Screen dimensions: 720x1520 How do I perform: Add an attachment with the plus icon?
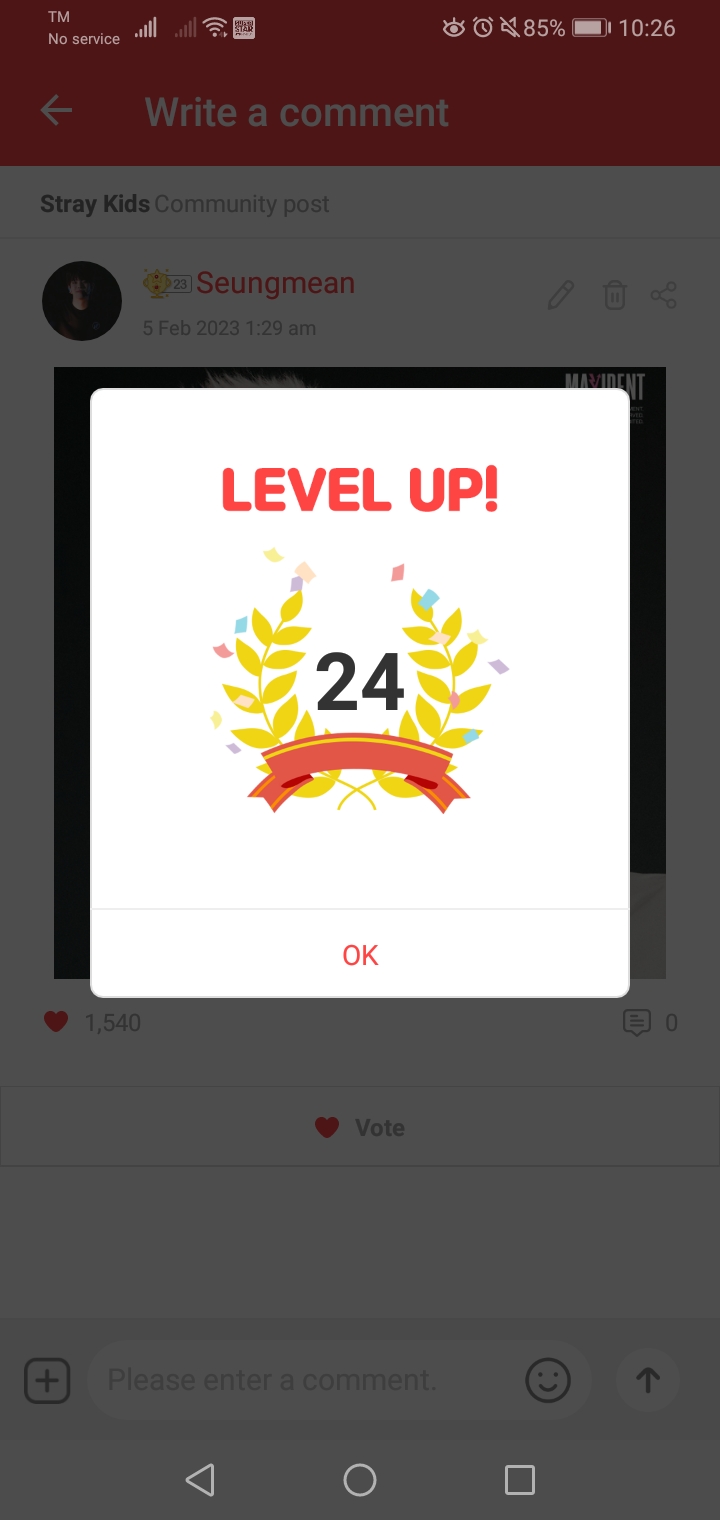coord(47,1381)
